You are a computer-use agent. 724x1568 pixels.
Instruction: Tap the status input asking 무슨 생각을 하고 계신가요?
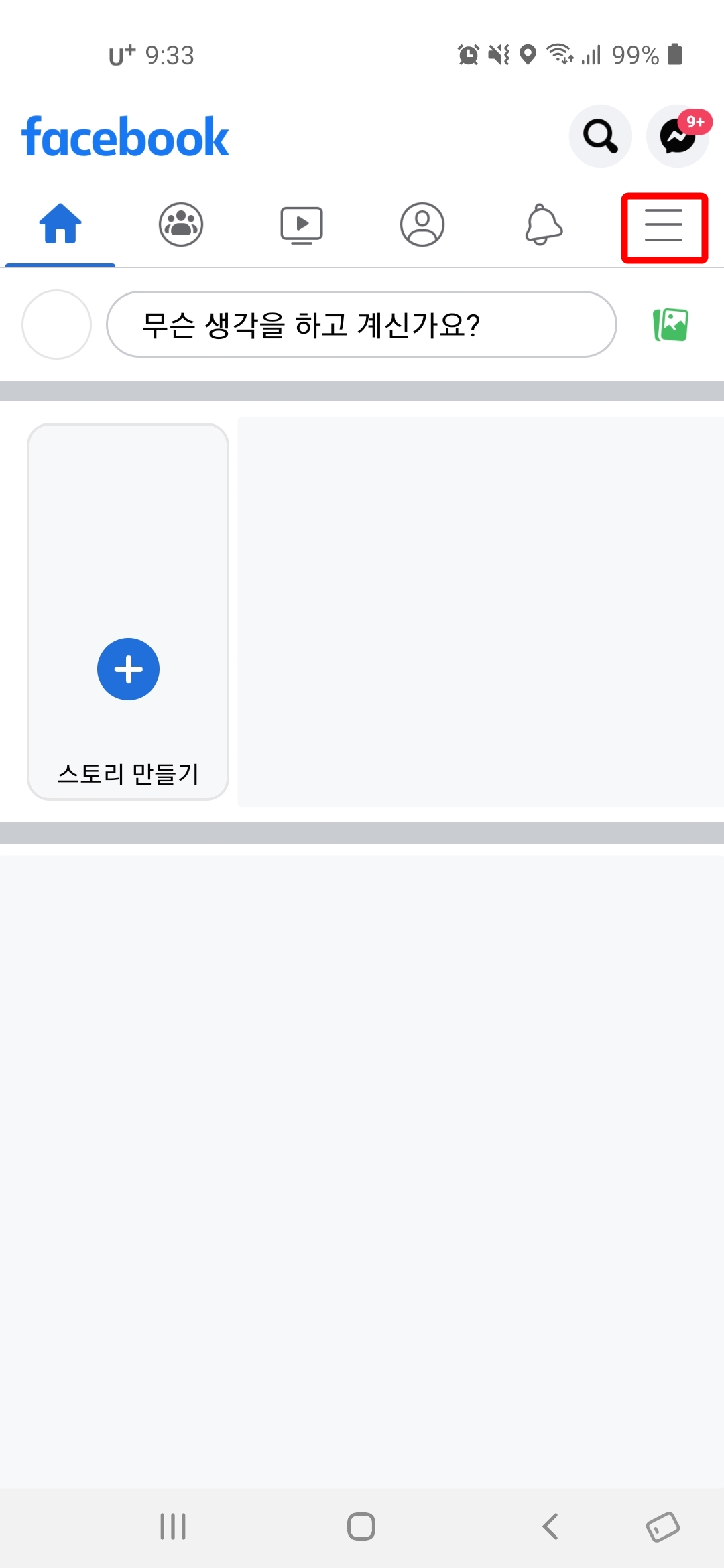361,325
